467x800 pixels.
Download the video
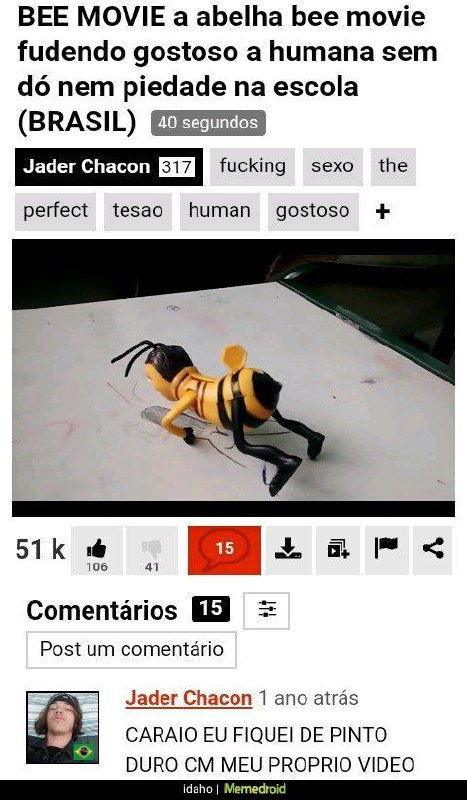tap(288, 551)
